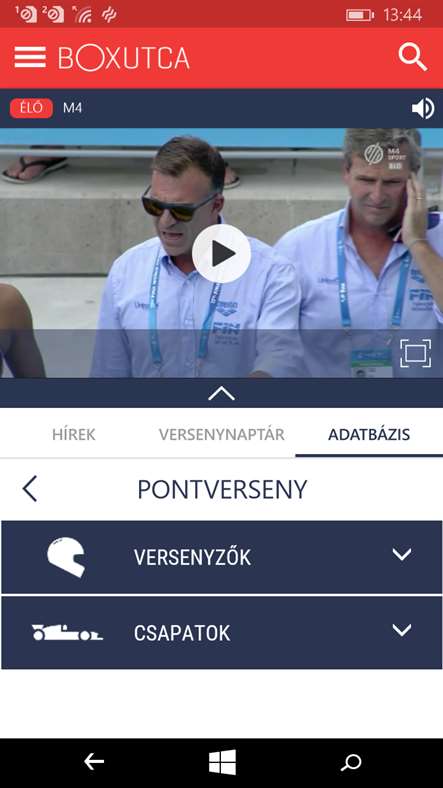Go to the Windows home screen

(x=222, y=762)
